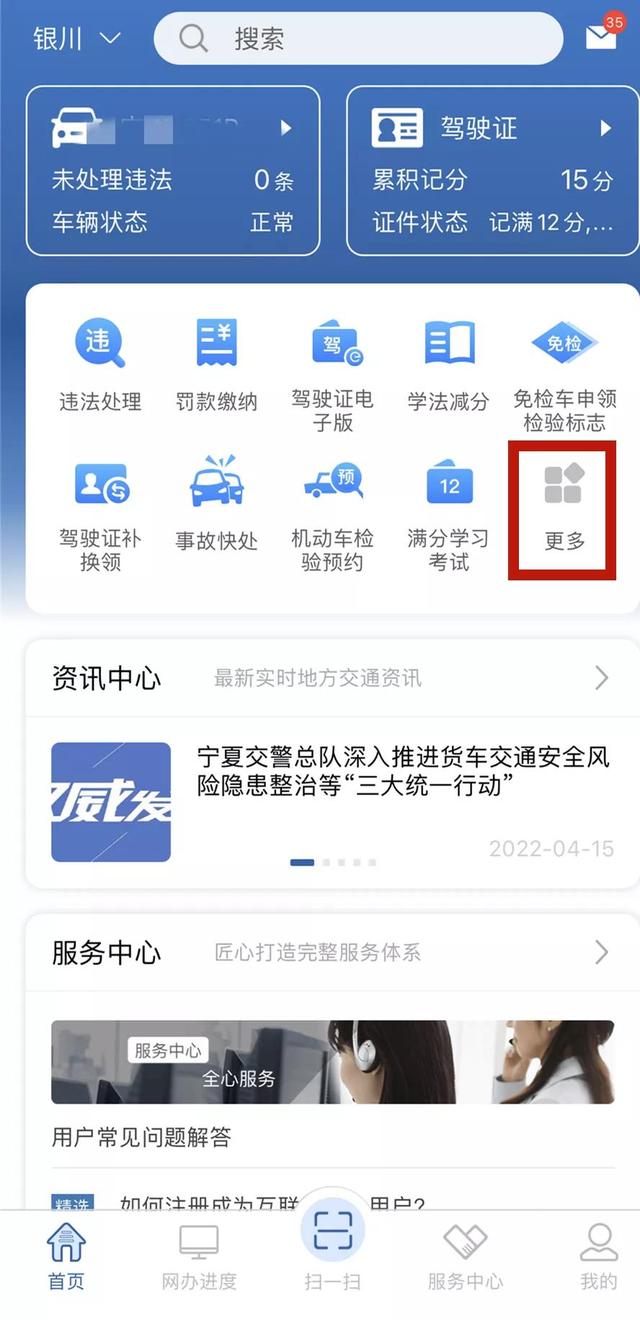
Task: Switch to the 我的 tab
Action: pyautogui.click(x=598, y=1257)
